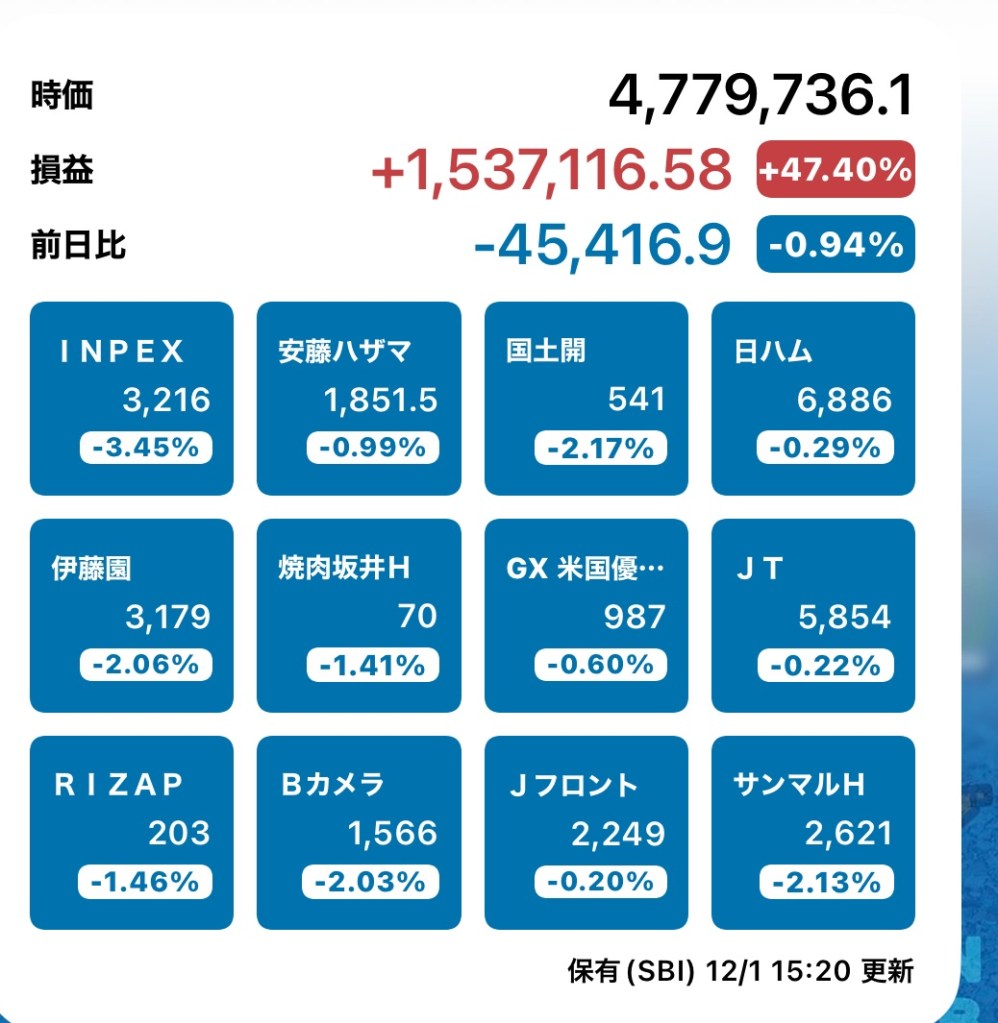Tap the 国土開 stock tile
Screen dimensions: 998x1023
pos(586,399)
